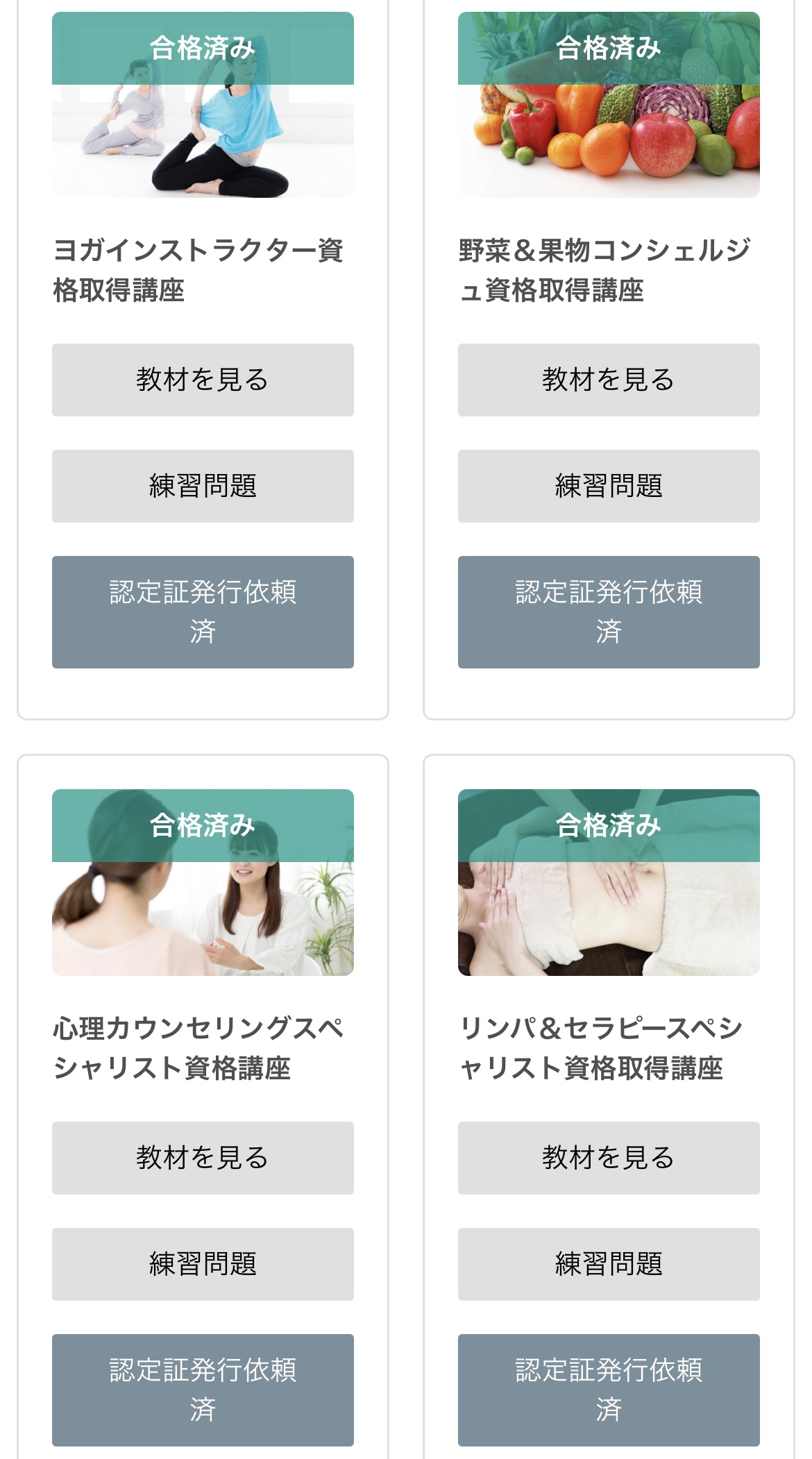Open 教材を見る for 心理カウンセリング course

203,1158
